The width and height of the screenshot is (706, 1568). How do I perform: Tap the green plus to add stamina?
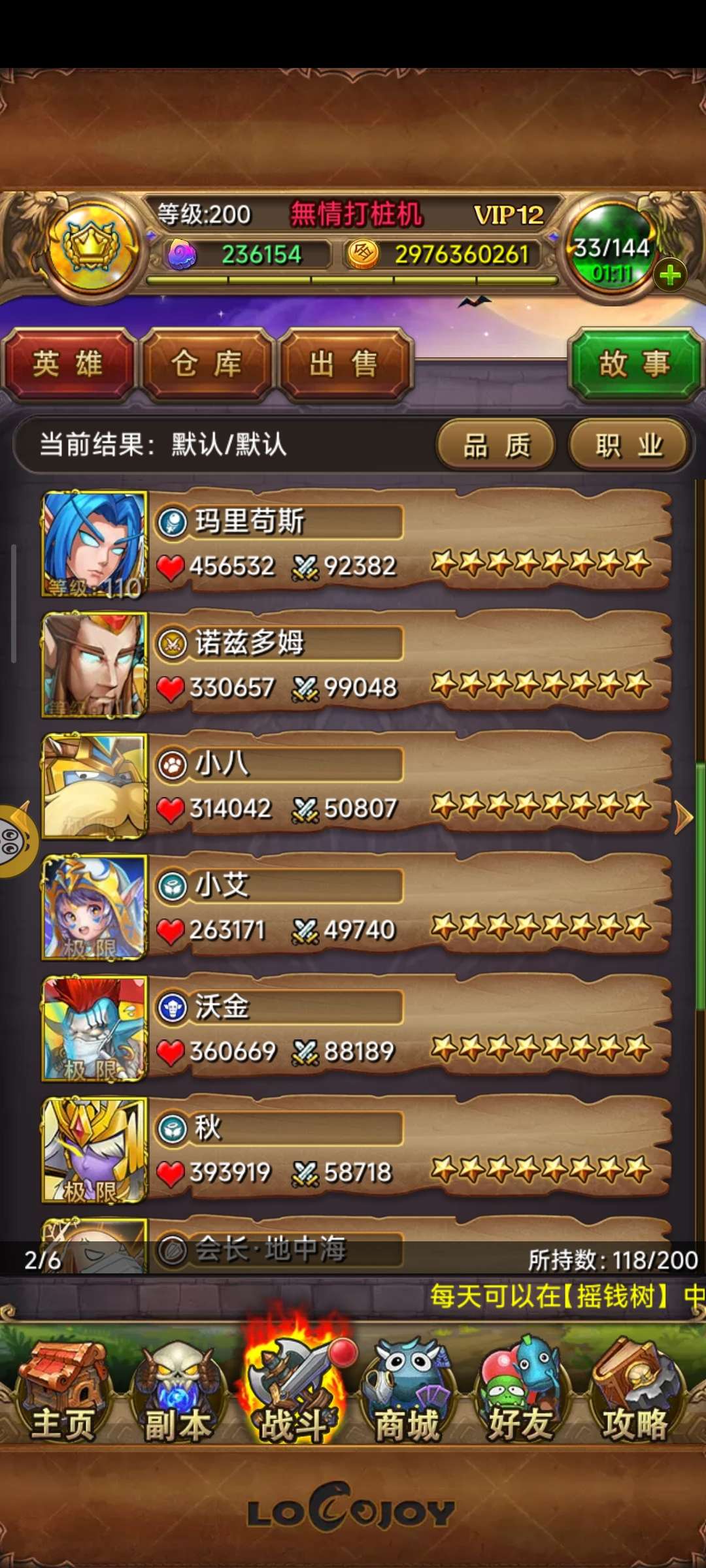click(x=669, y=275)
